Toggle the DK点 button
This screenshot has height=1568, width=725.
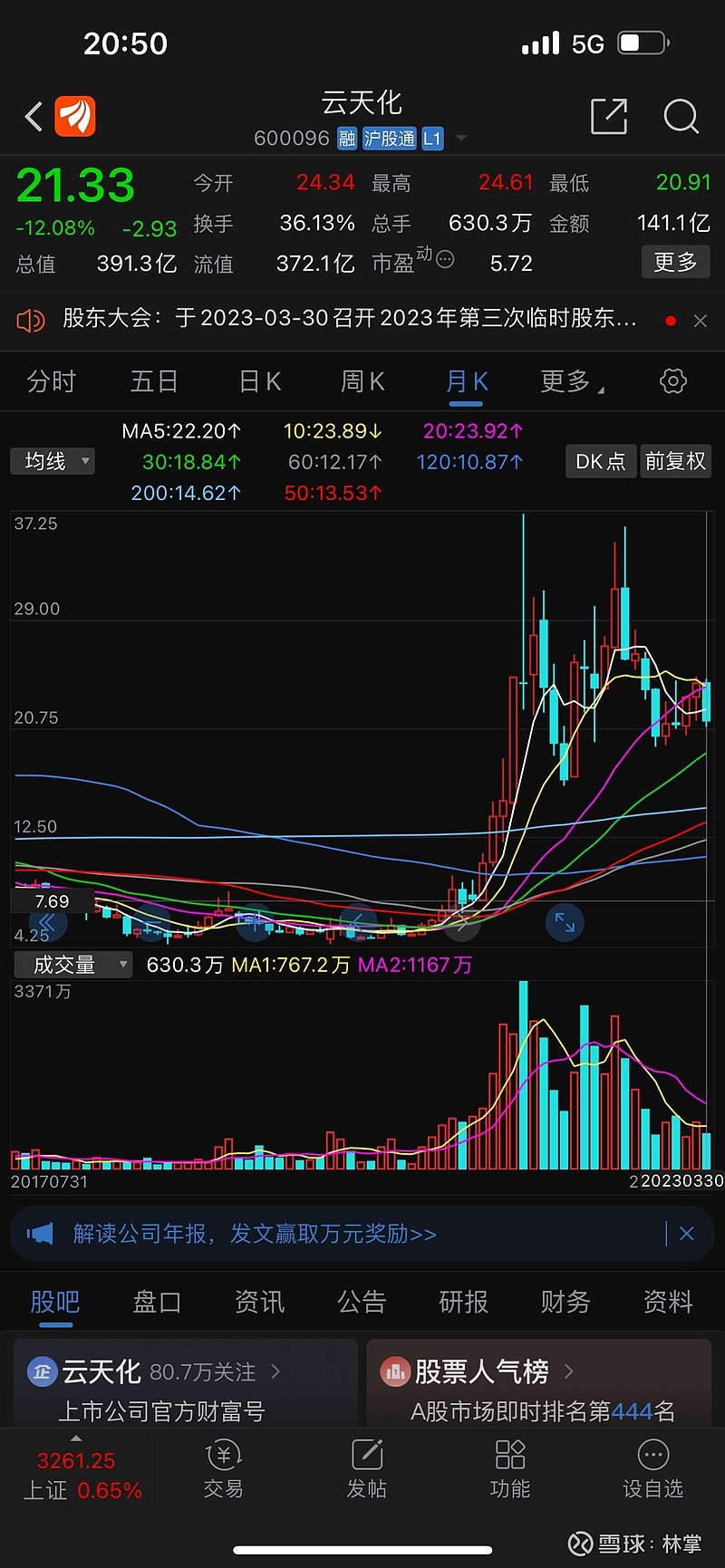click(x=600, y=461)
